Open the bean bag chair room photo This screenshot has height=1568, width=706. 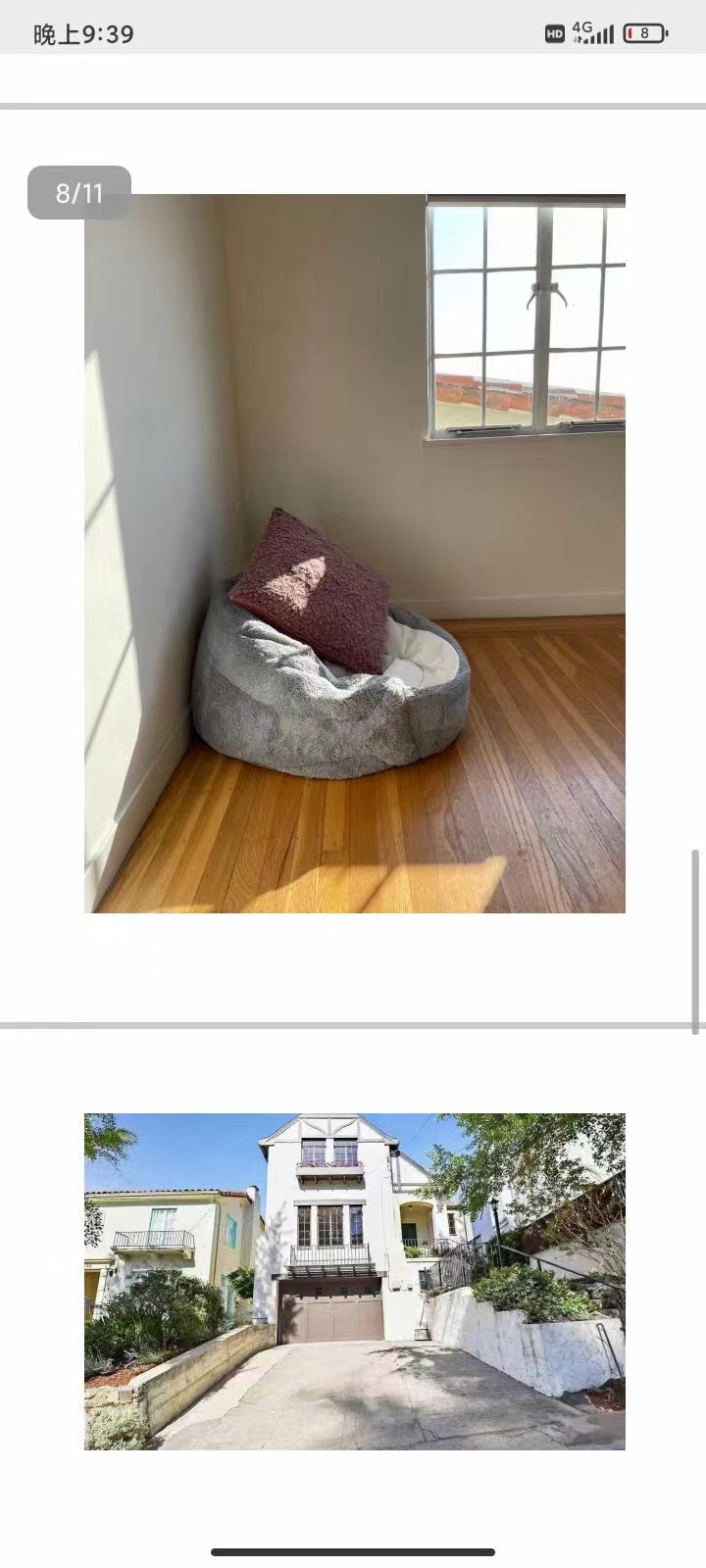354,554
